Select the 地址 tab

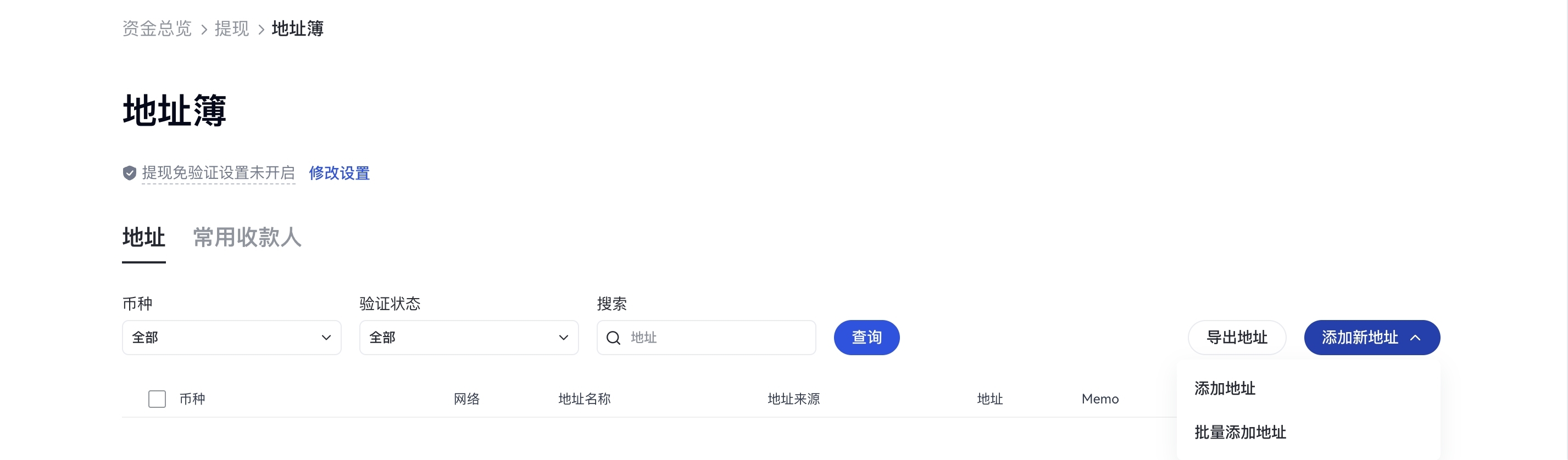coord(143,237)
